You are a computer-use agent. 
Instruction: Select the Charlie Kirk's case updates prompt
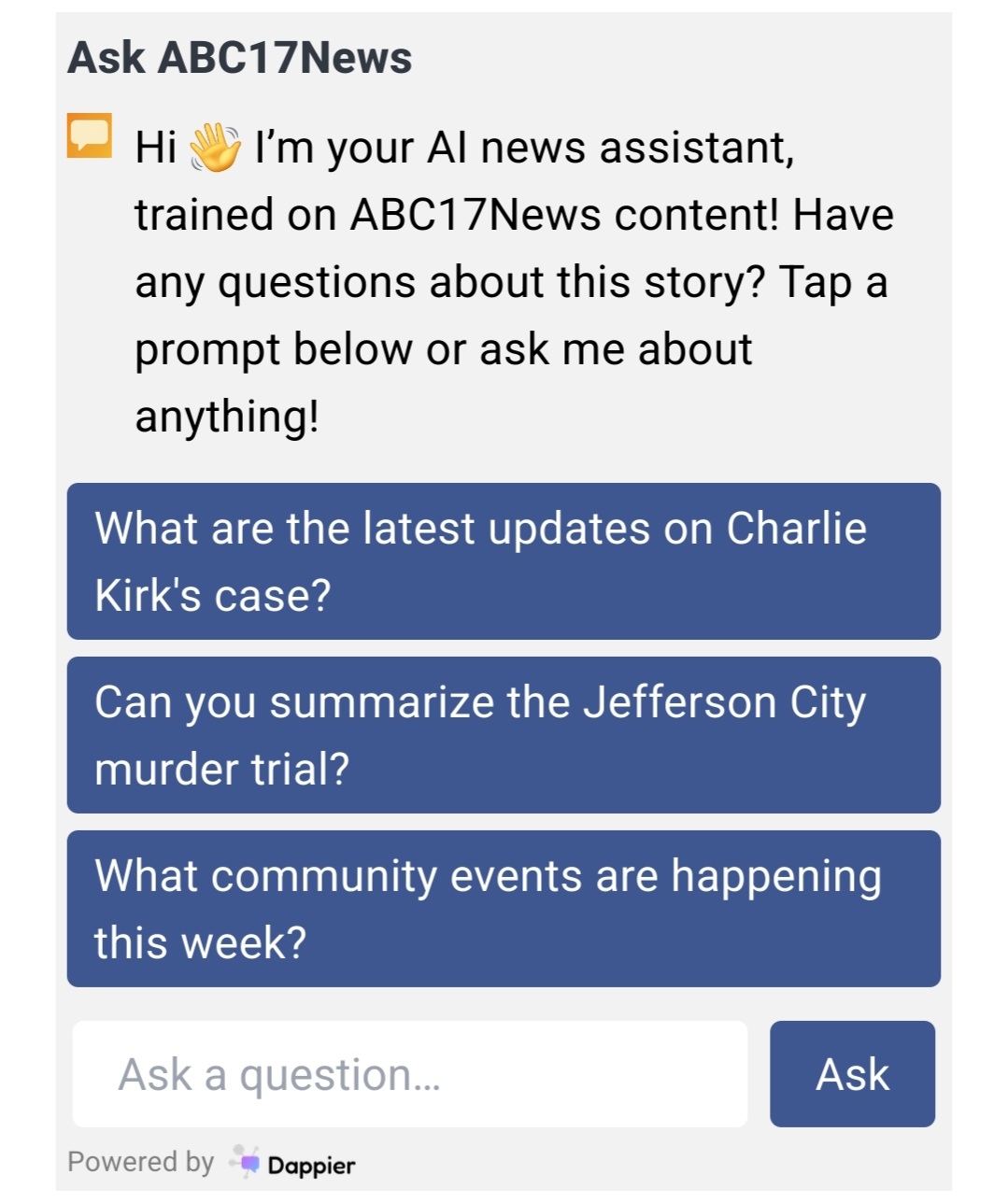tap(503, 561)
